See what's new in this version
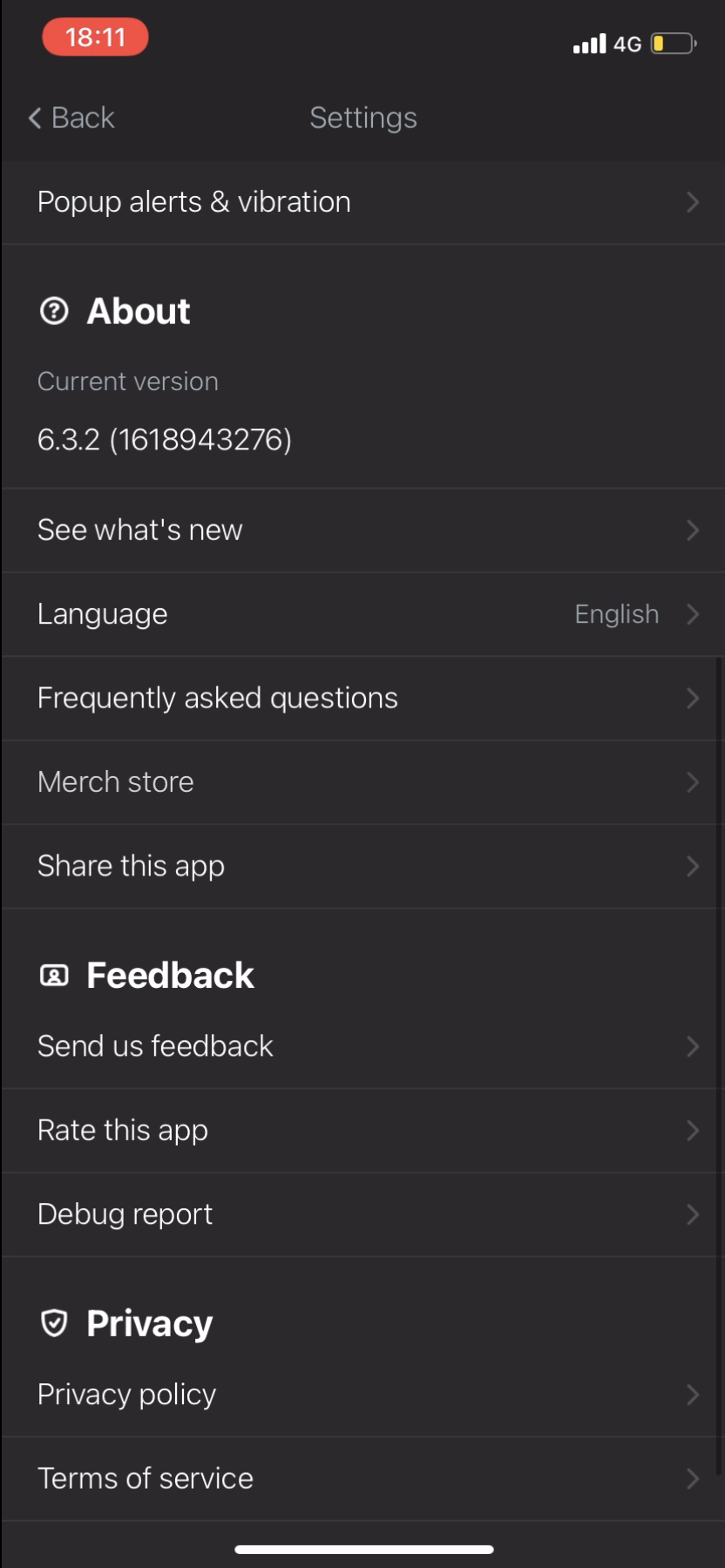The width and height of the screenshot is (725, 1568). coord(362,530)
